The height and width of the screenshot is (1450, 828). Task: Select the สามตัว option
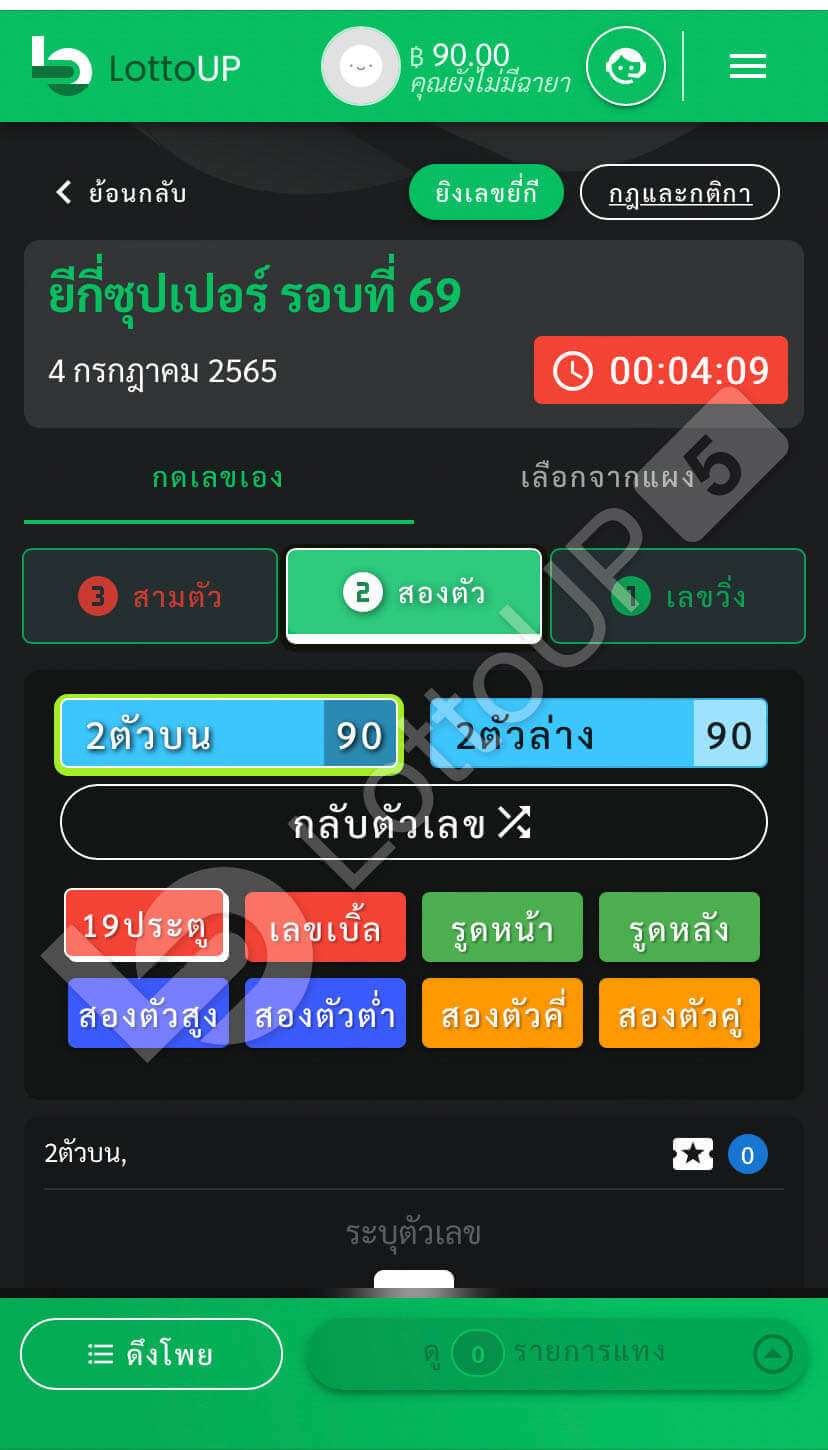pos(150,596)
